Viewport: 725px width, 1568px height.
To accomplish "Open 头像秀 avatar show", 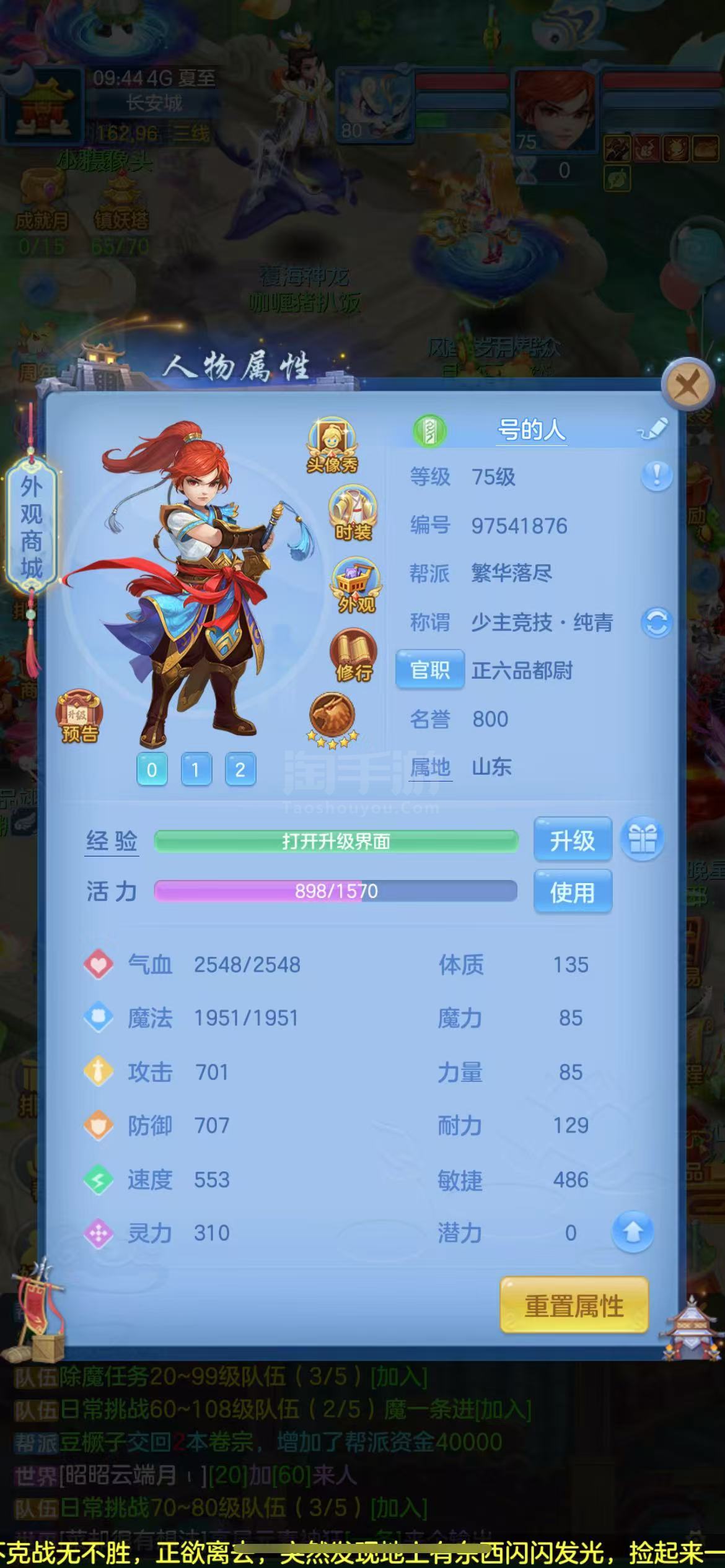I will tap(332, 445).
